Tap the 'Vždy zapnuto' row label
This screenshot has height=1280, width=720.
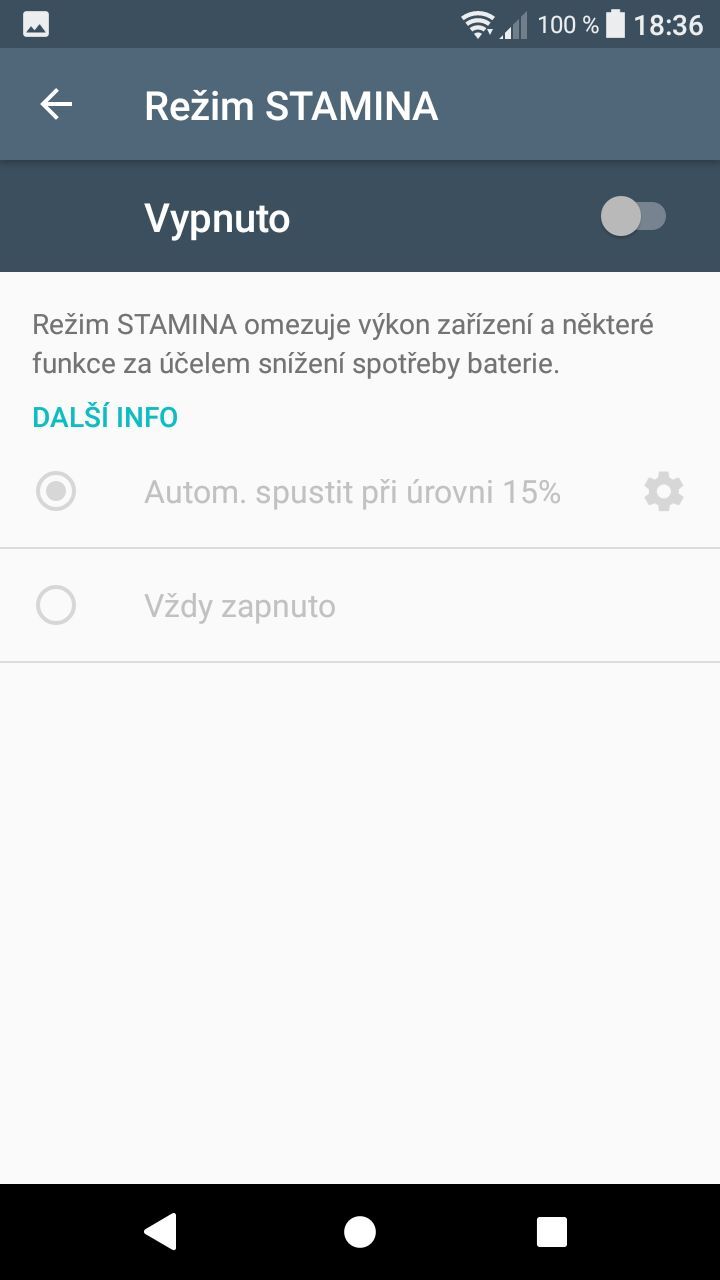pos(239,605)
